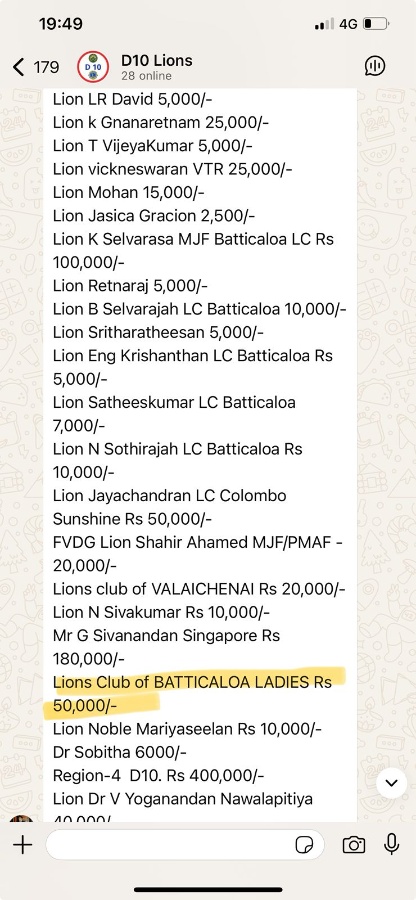Start a group voice chat
416x900 pixels.
375,67
